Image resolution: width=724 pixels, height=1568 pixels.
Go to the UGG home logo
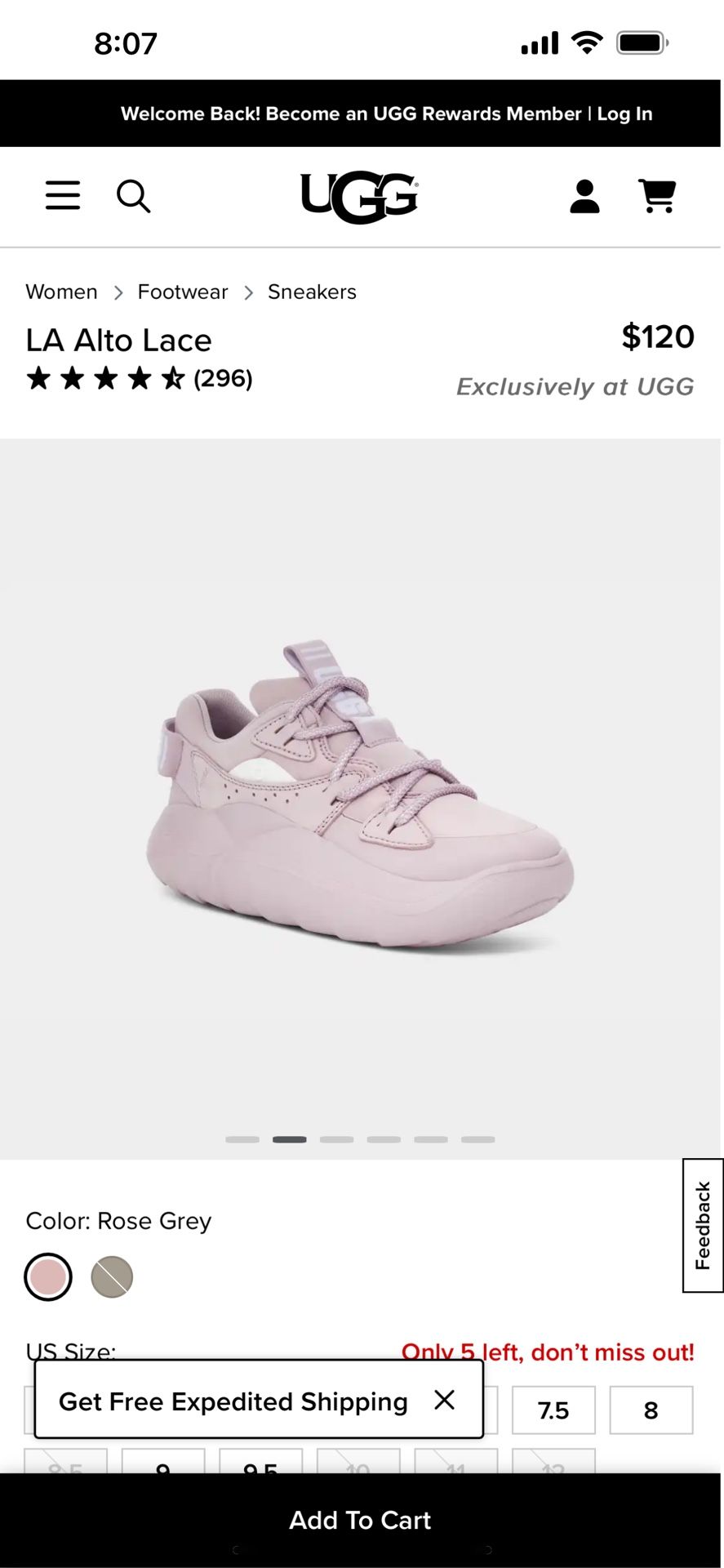359,198
